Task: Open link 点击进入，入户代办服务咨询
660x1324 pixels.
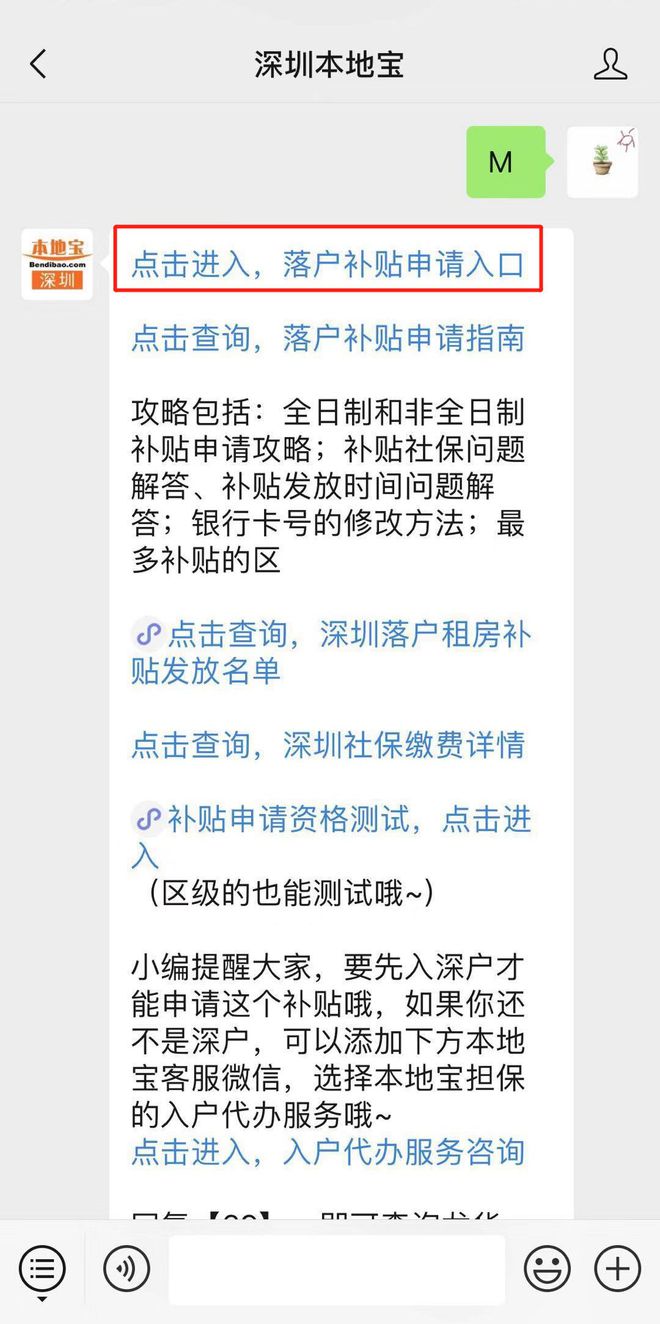Action: [x=328, y=1151]
